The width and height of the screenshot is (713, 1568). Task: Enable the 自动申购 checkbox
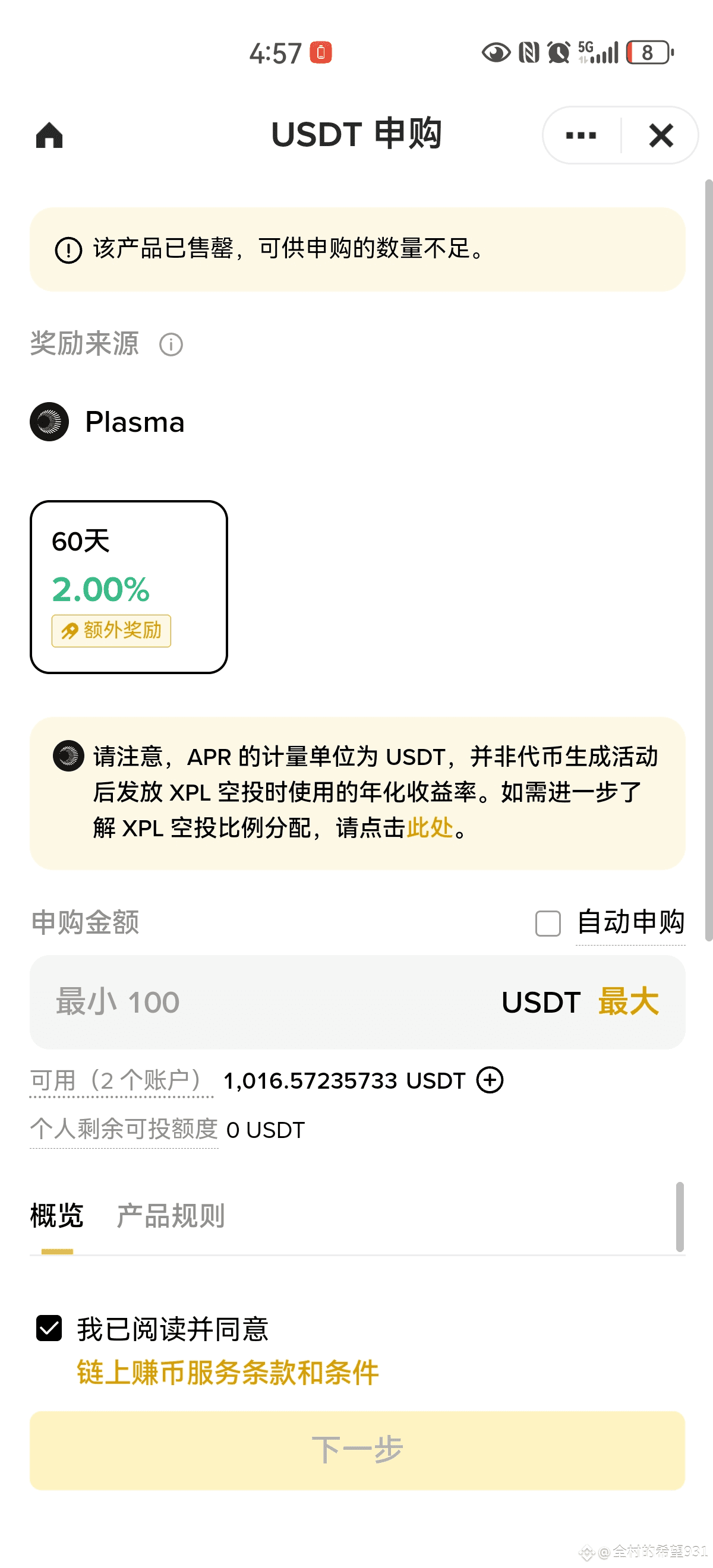pos(548,924)
